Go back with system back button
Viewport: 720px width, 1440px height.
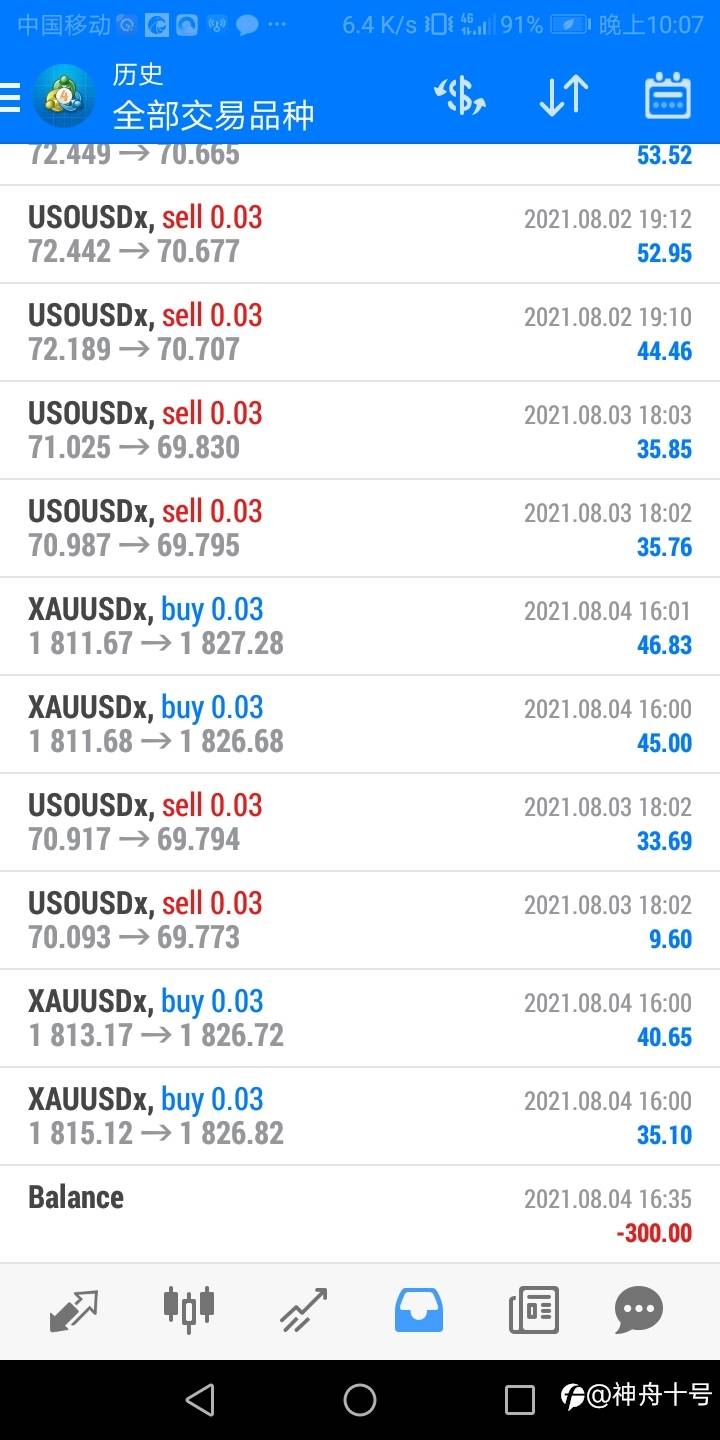200,1400
